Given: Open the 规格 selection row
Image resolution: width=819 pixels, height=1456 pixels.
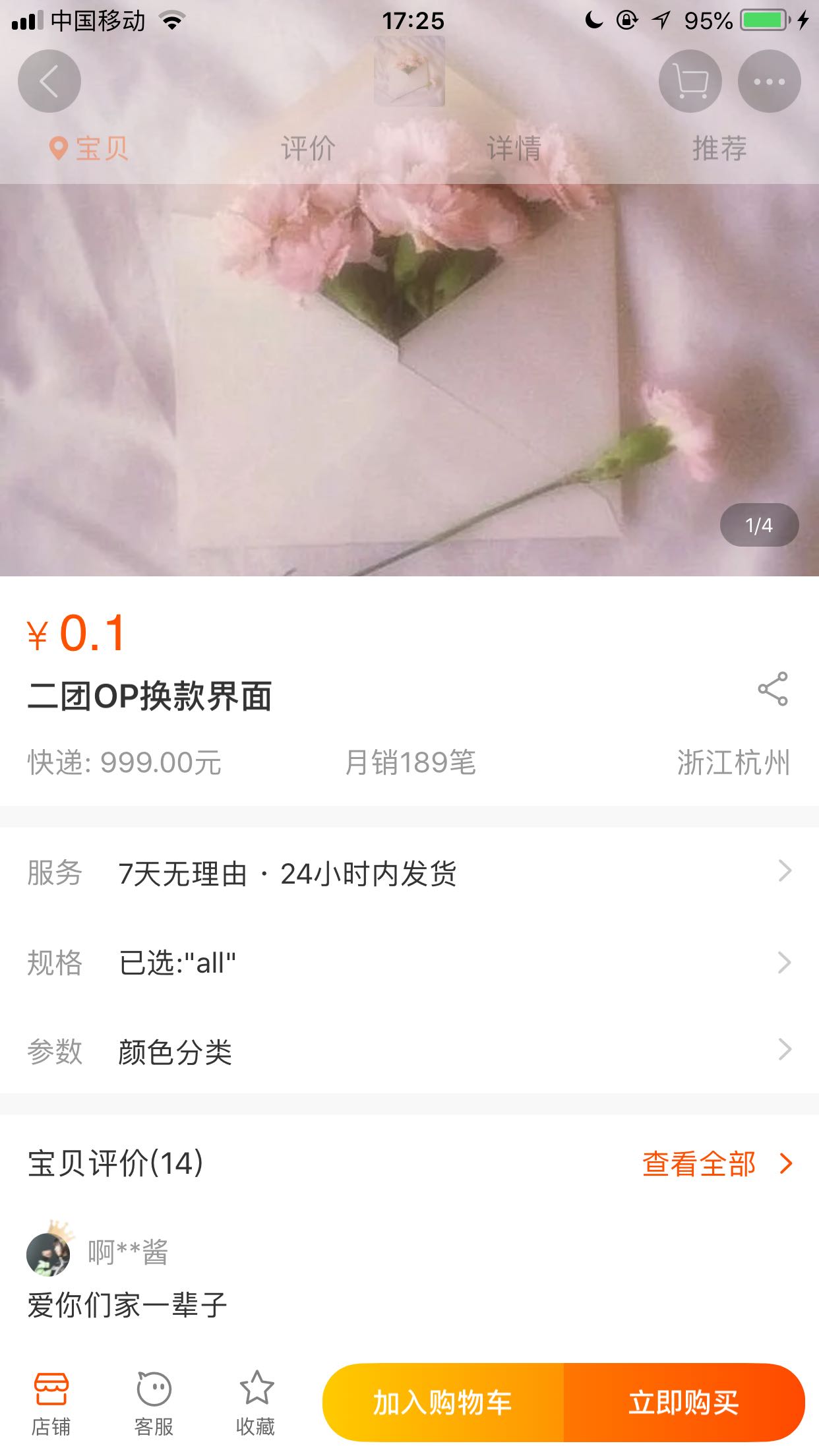Looking at the screenshot, I should 409,963.
